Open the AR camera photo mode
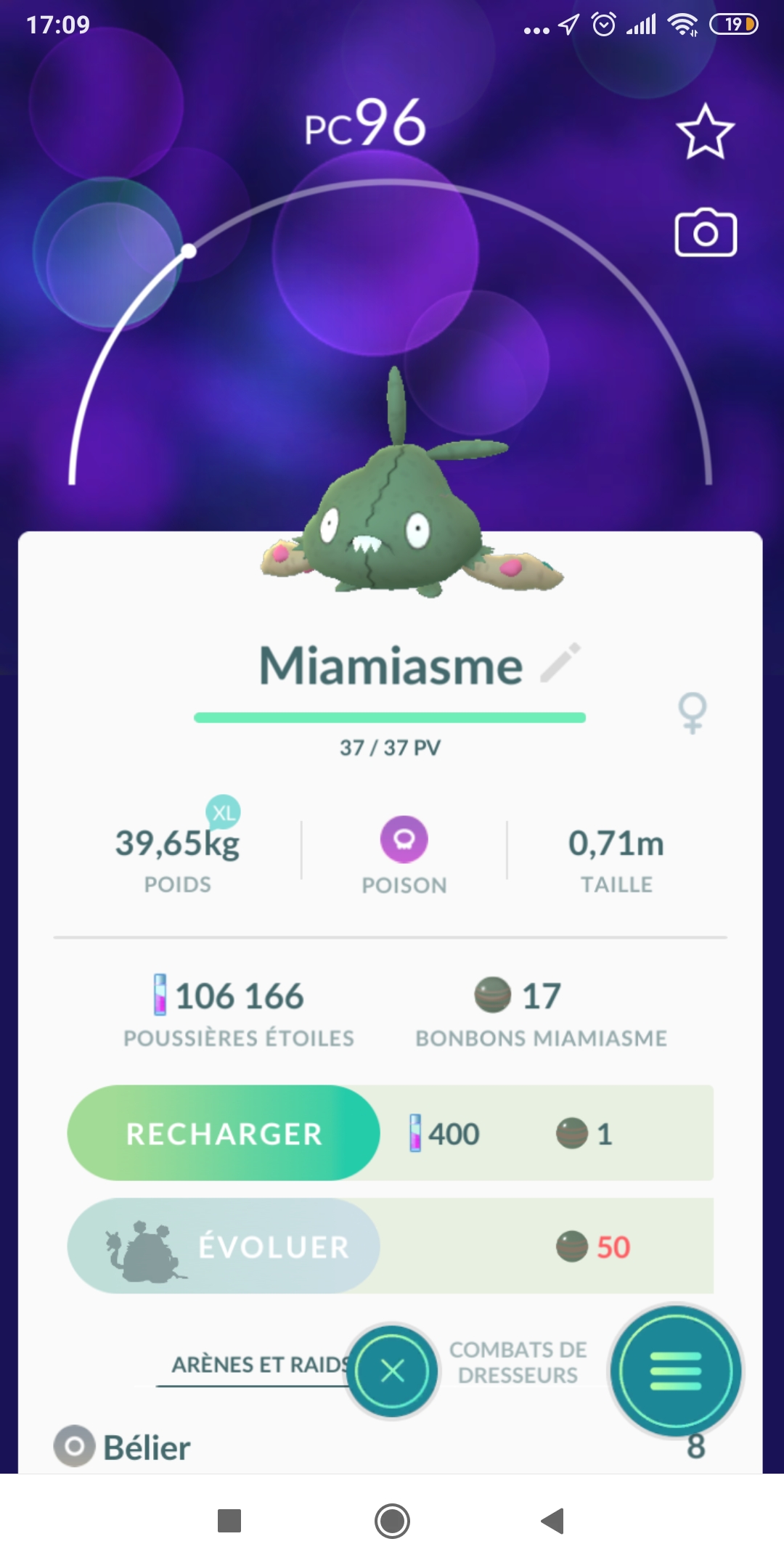This screenshot has width=784, height=1568. pos(706,233)
